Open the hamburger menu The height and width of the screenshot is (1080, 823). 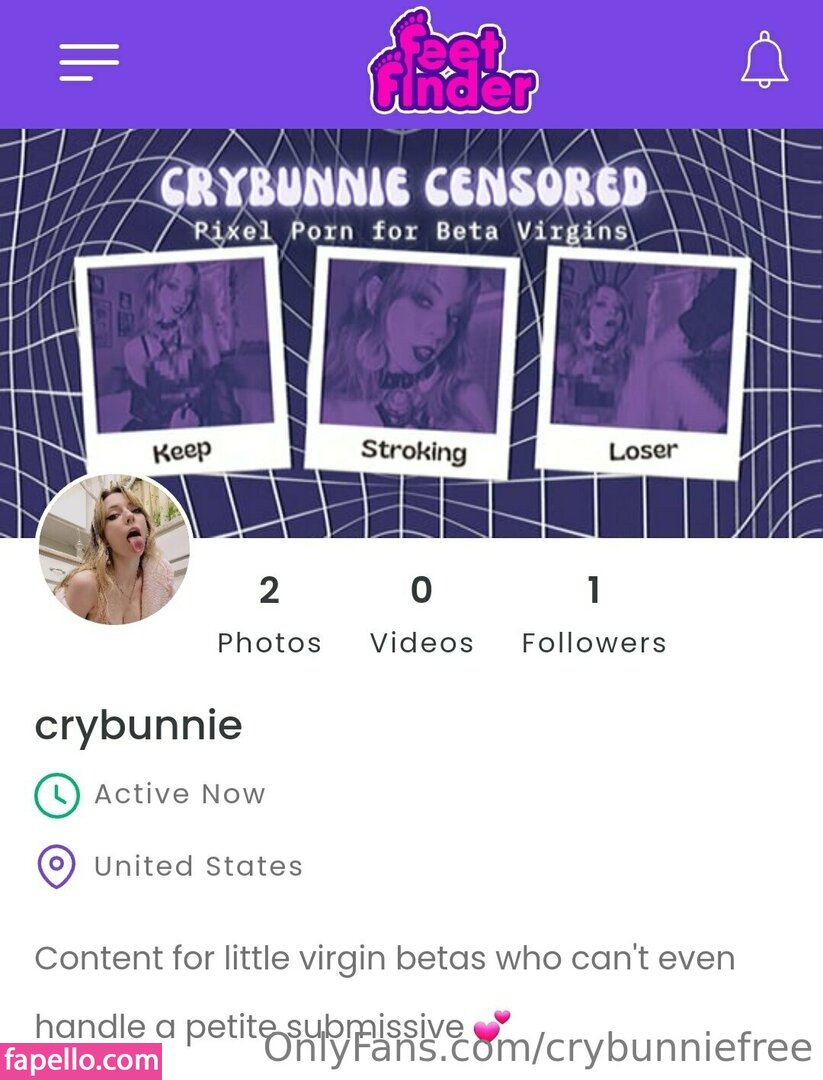(89, 62)
